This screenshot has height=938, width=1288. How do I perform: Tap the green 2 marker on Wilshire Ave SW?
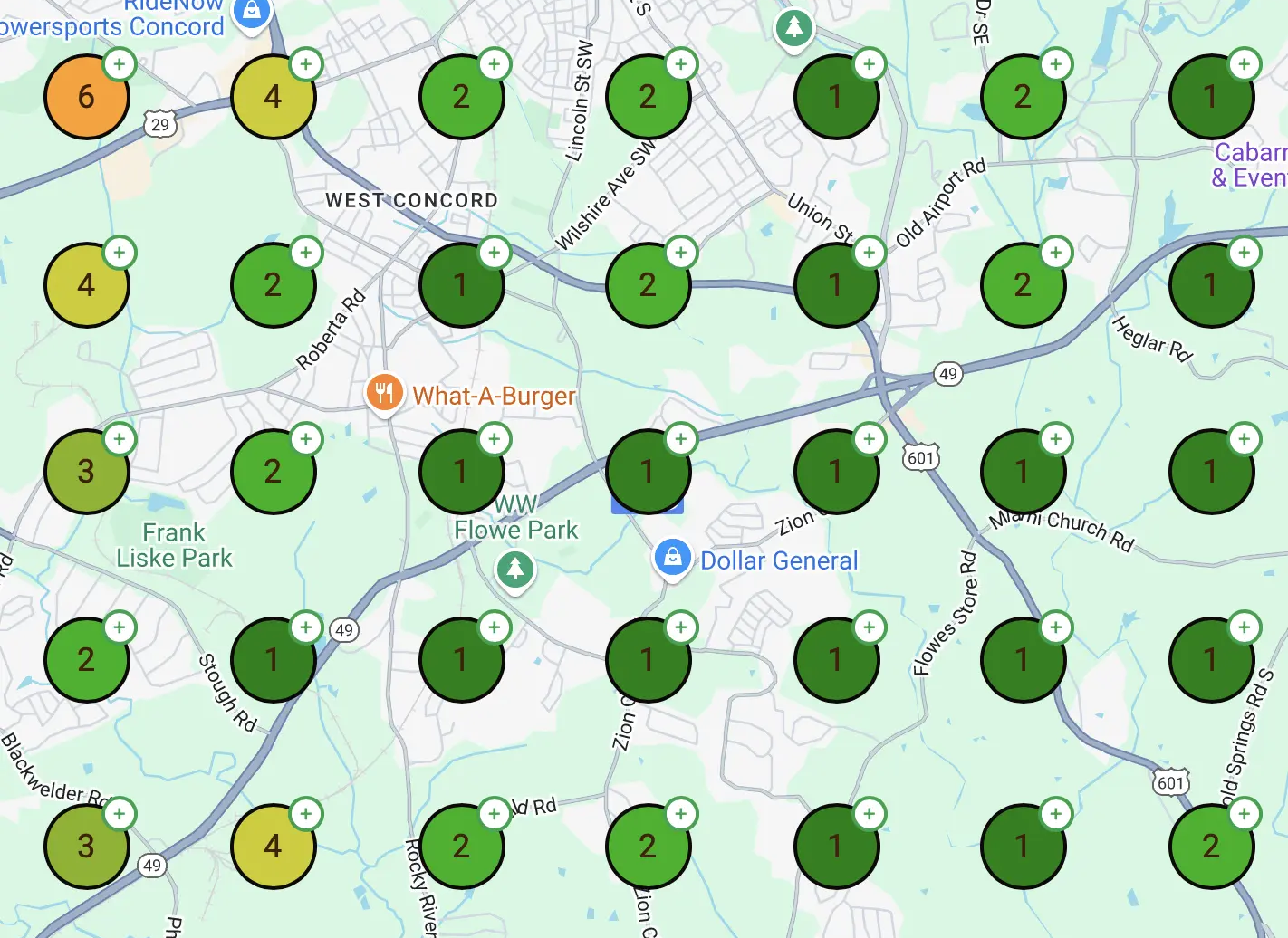647,97
